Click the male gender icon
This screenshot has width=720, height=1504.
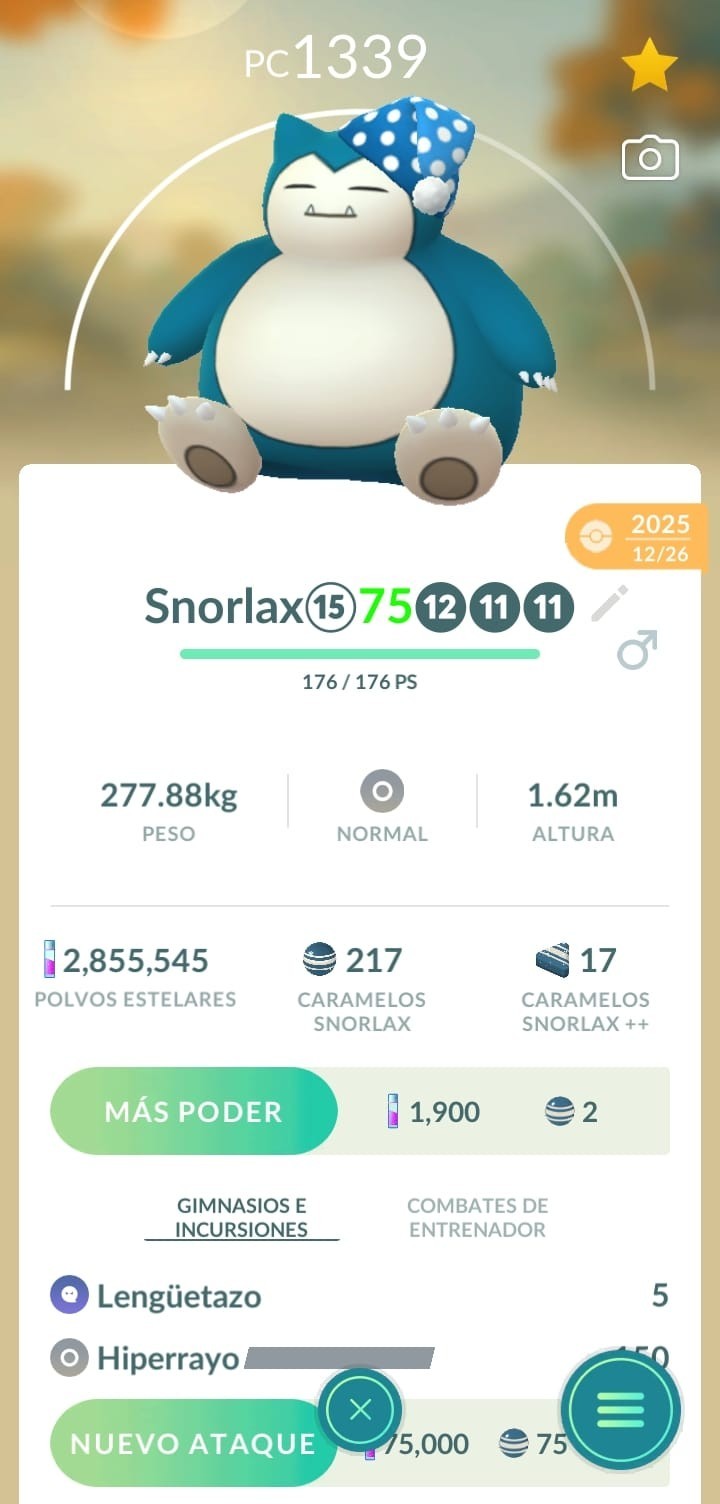click(x=638, y=650)
